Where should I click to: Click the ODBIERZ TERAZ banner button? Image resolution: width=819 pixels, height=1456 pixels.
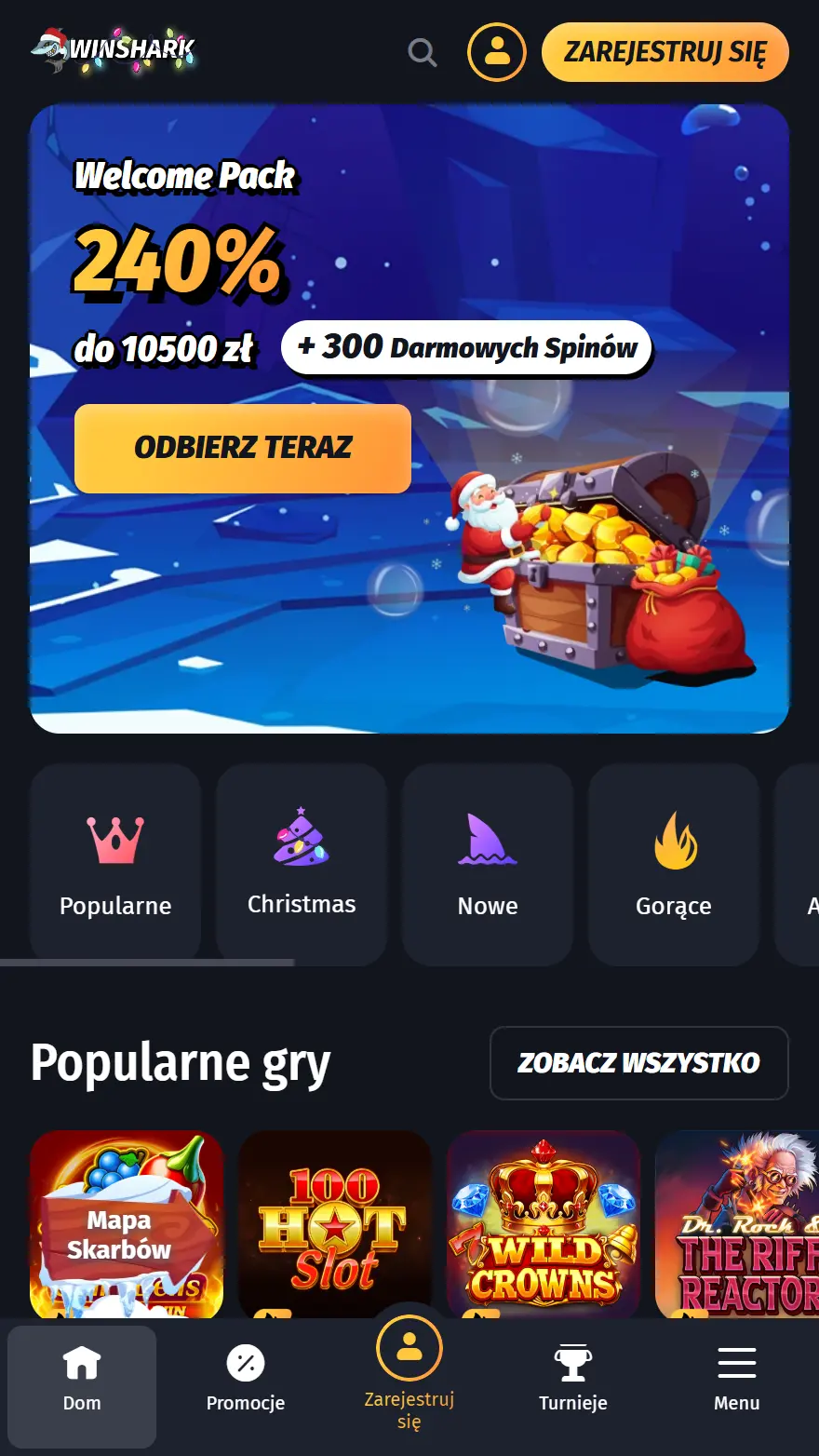point(242,448)
